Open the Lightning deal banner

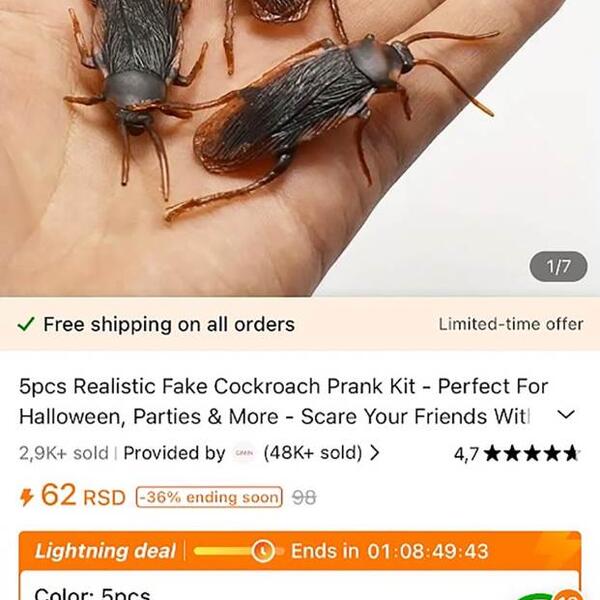click(x=299, y=551)
